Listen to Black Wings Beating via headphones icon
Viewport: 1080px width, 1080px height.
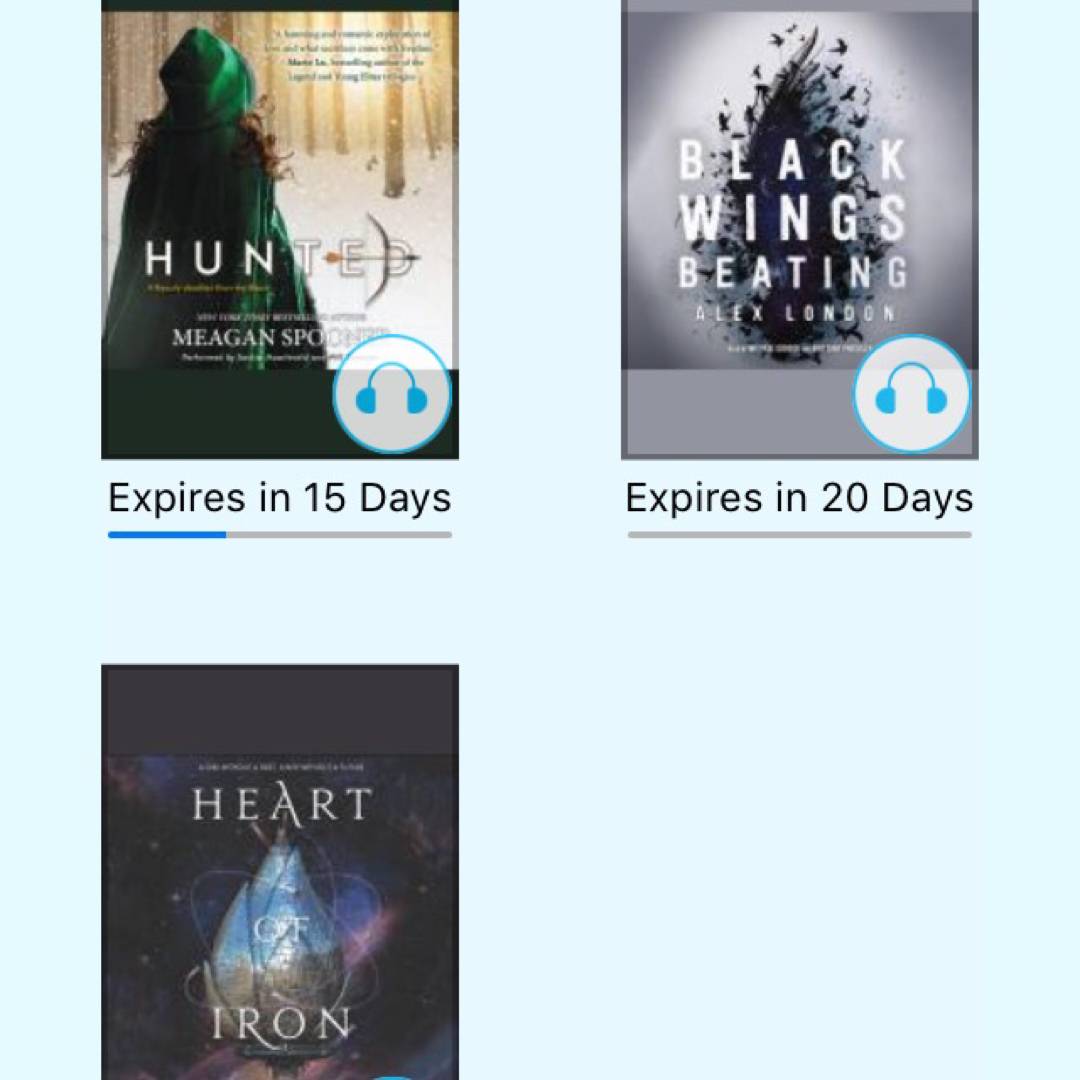pos(911,395)
